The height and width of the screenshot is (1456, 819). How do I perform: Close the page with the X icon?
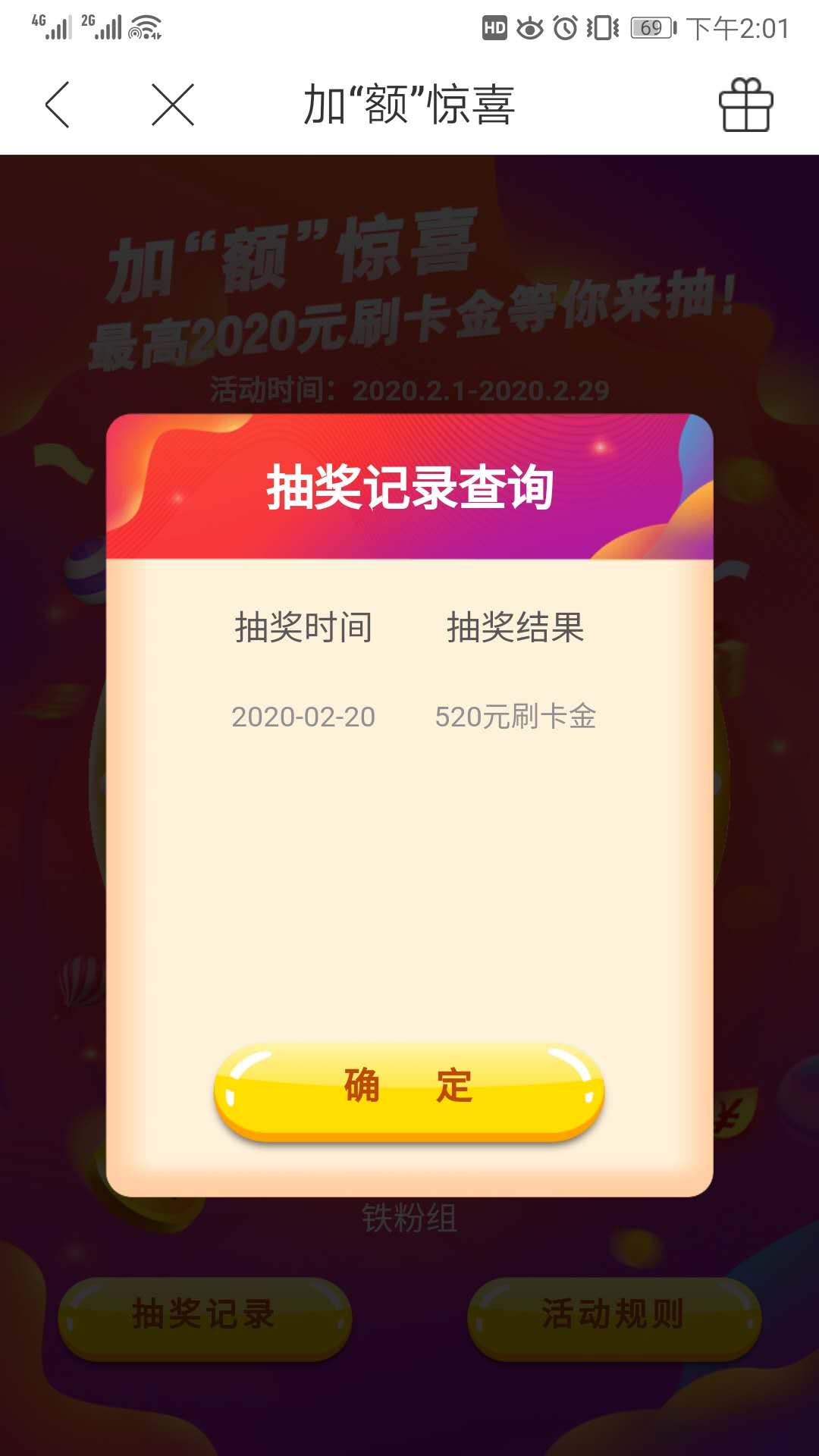point(173,105)
